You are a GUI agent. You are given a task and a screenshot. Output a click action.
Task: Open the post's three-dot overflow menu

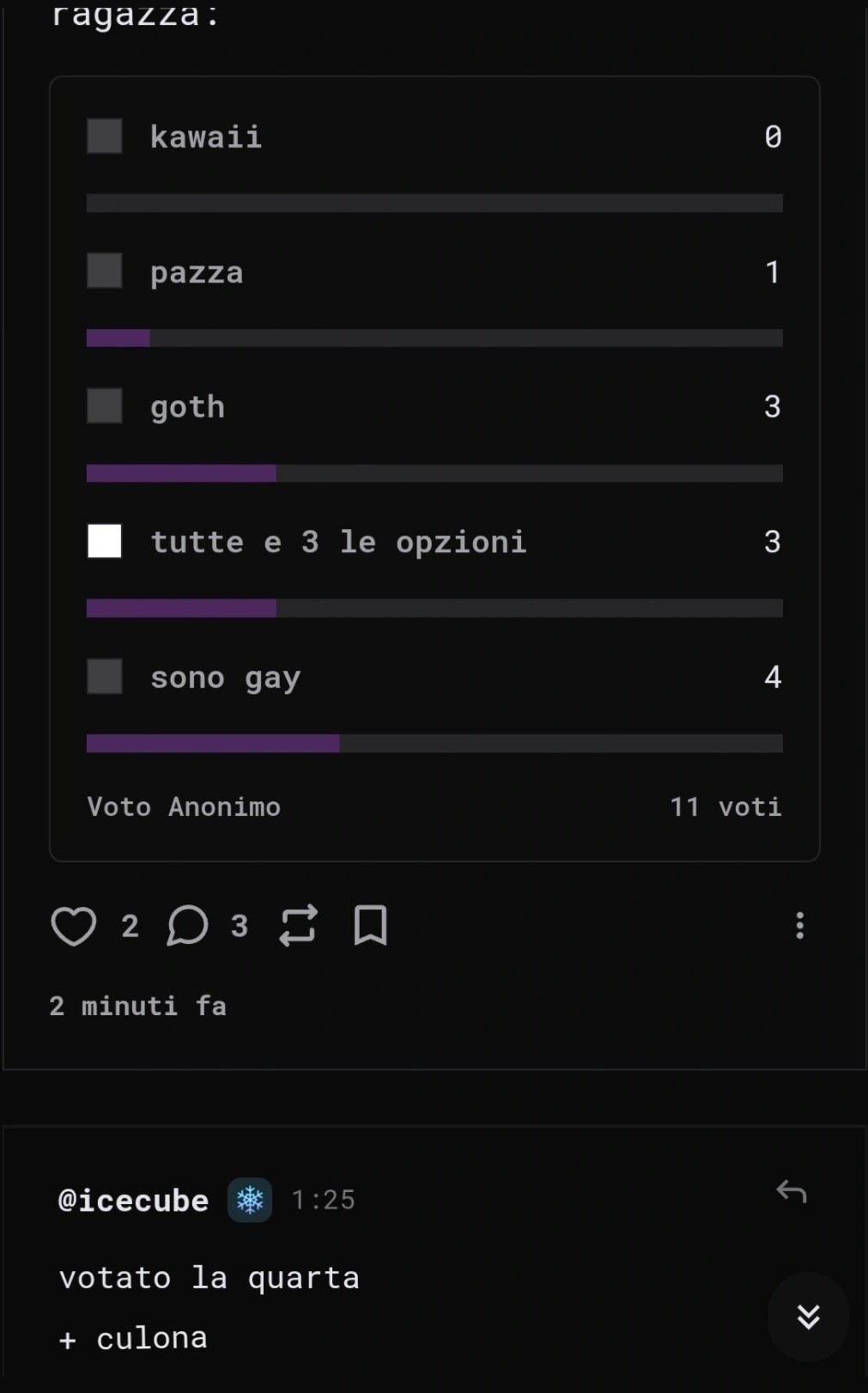pyautogui.click(x=800, y=926)
